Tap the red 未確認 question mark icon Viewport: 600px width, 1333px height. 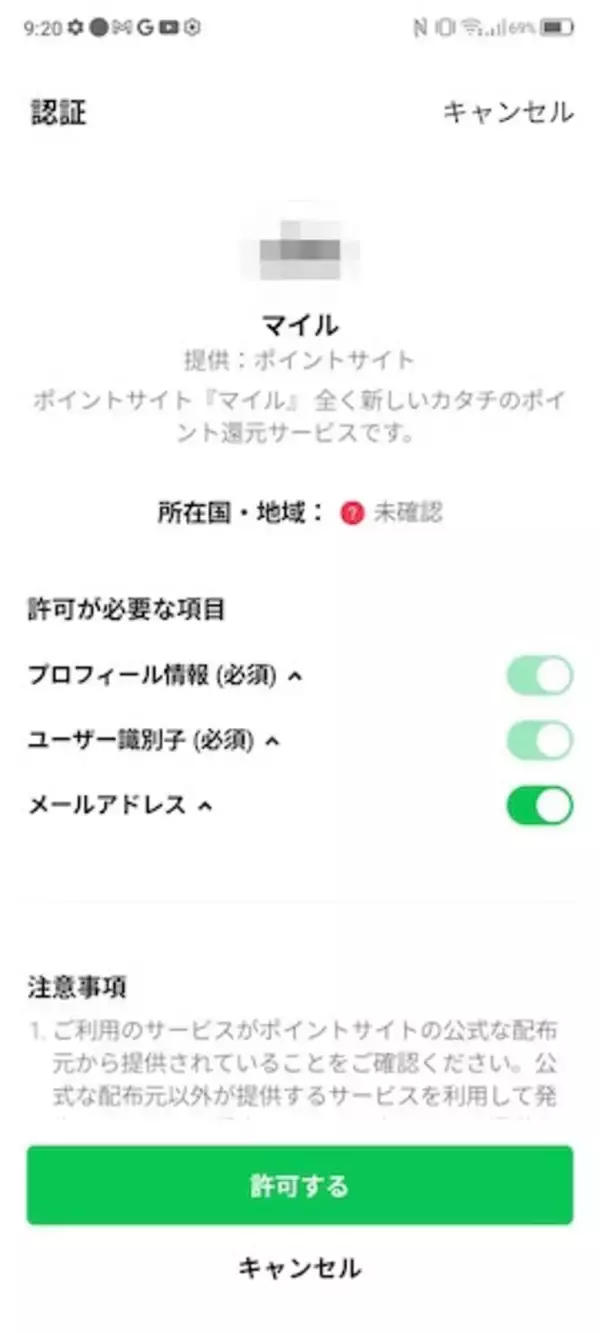(351, 514)
